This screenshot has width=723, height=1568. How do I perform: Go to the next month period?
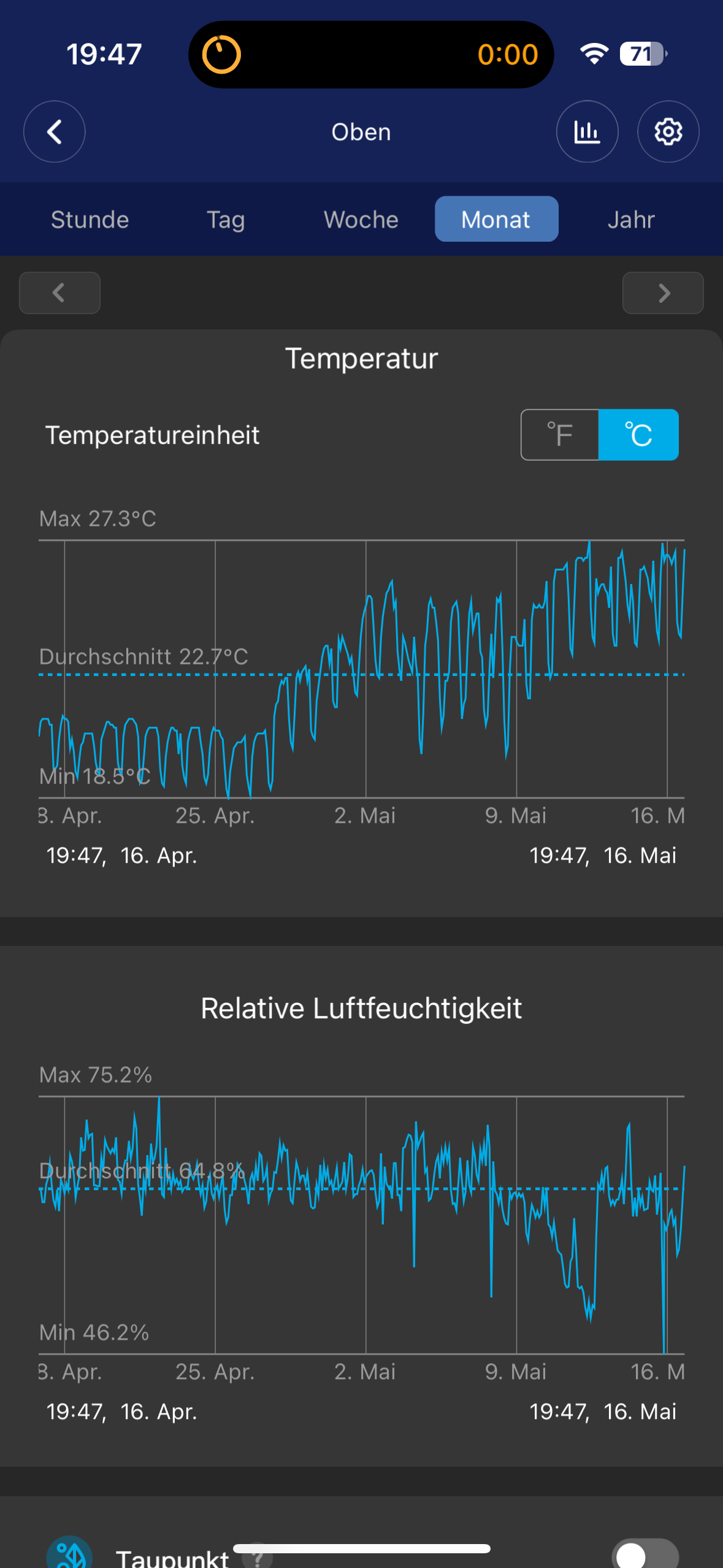[663, 293]
